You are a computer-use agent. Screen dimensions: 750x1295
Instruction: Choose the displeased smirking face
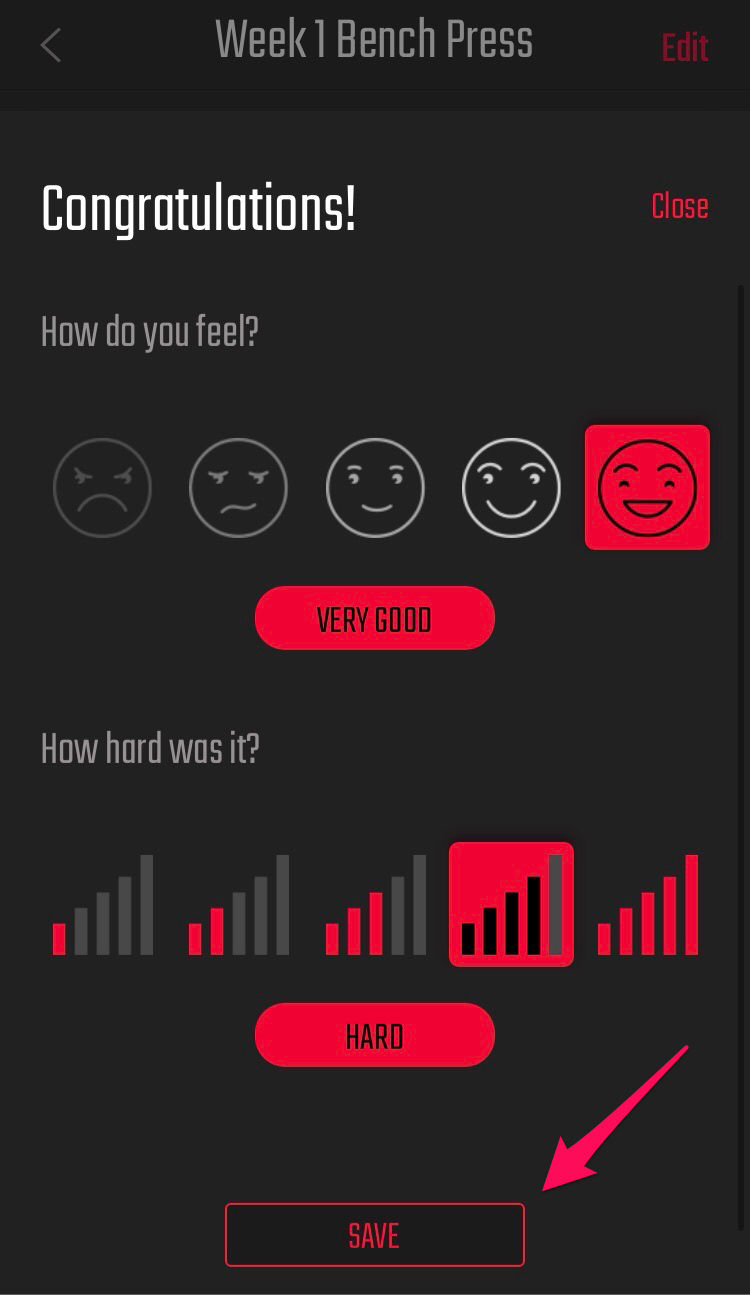238,488
